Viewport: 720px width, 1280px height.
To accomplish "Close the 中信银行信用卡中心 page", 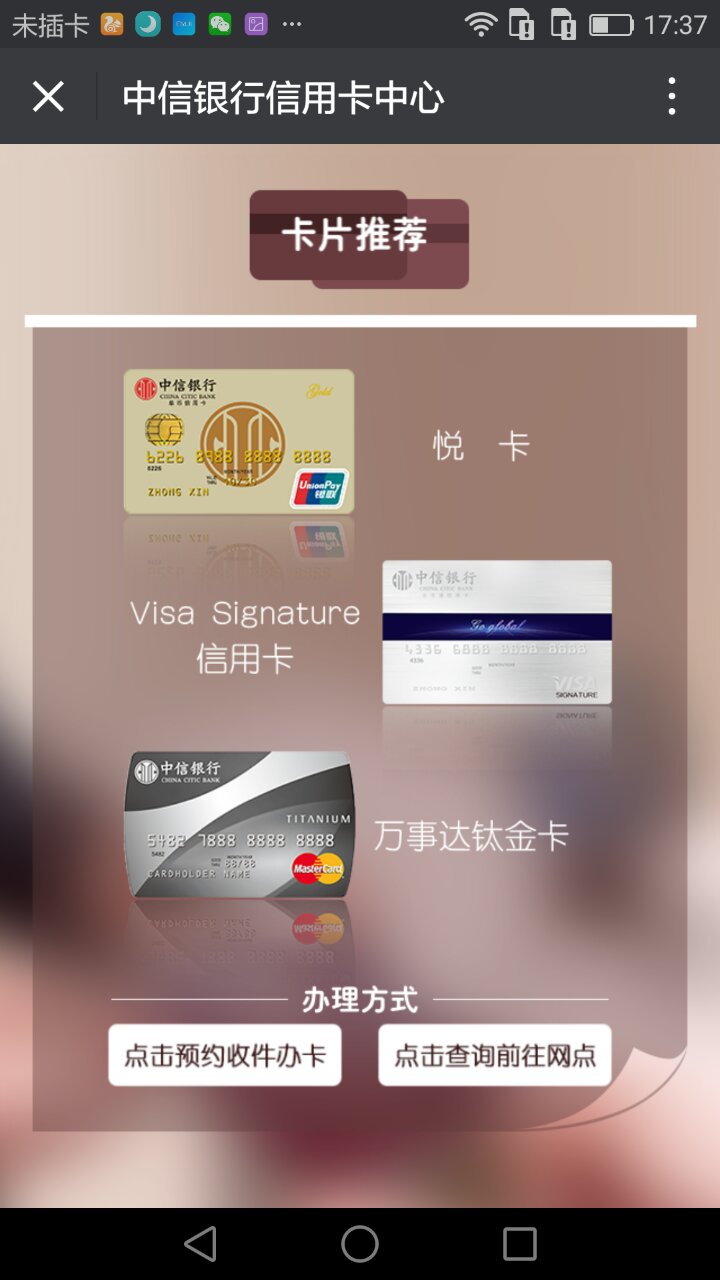I will point(48,97).
